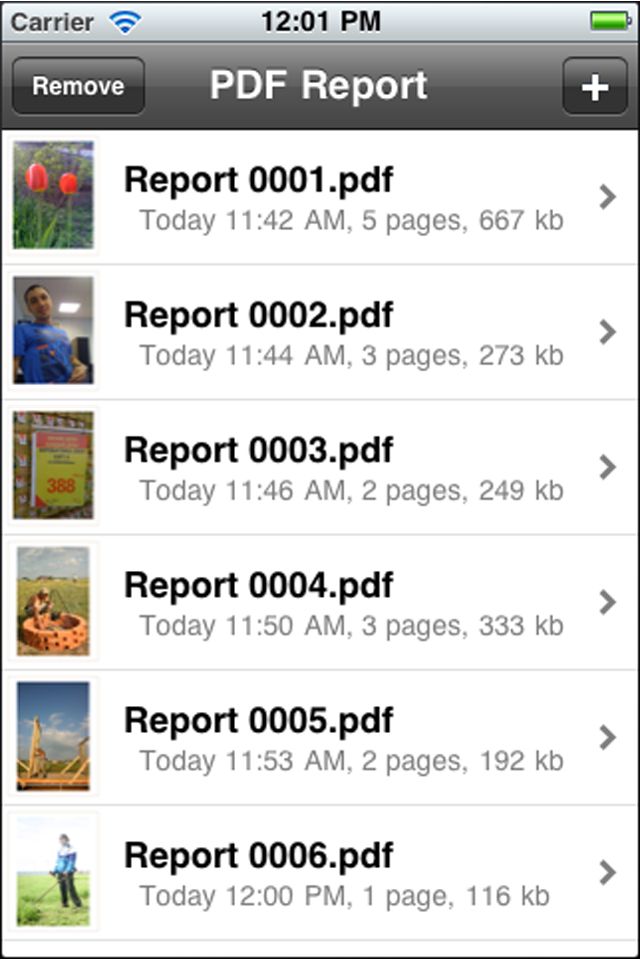Select Report 0003.pdf
The image size is (640, 960).
pos(320,467)
